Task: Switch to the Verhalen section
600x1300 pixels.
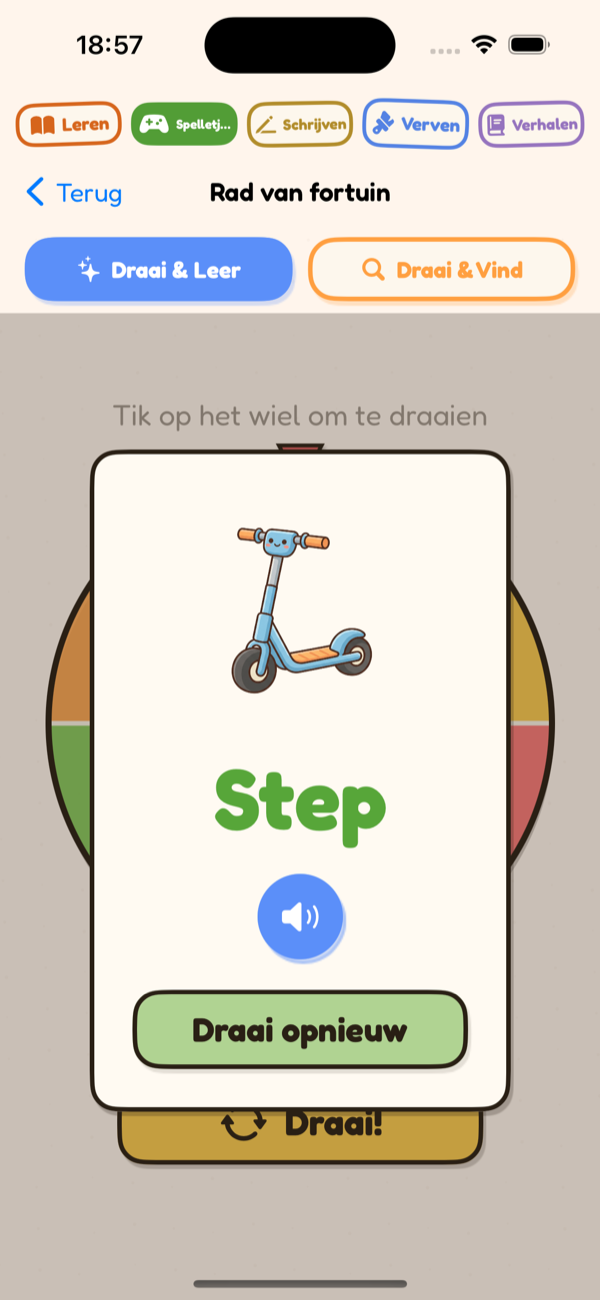Action: point(531,125)
